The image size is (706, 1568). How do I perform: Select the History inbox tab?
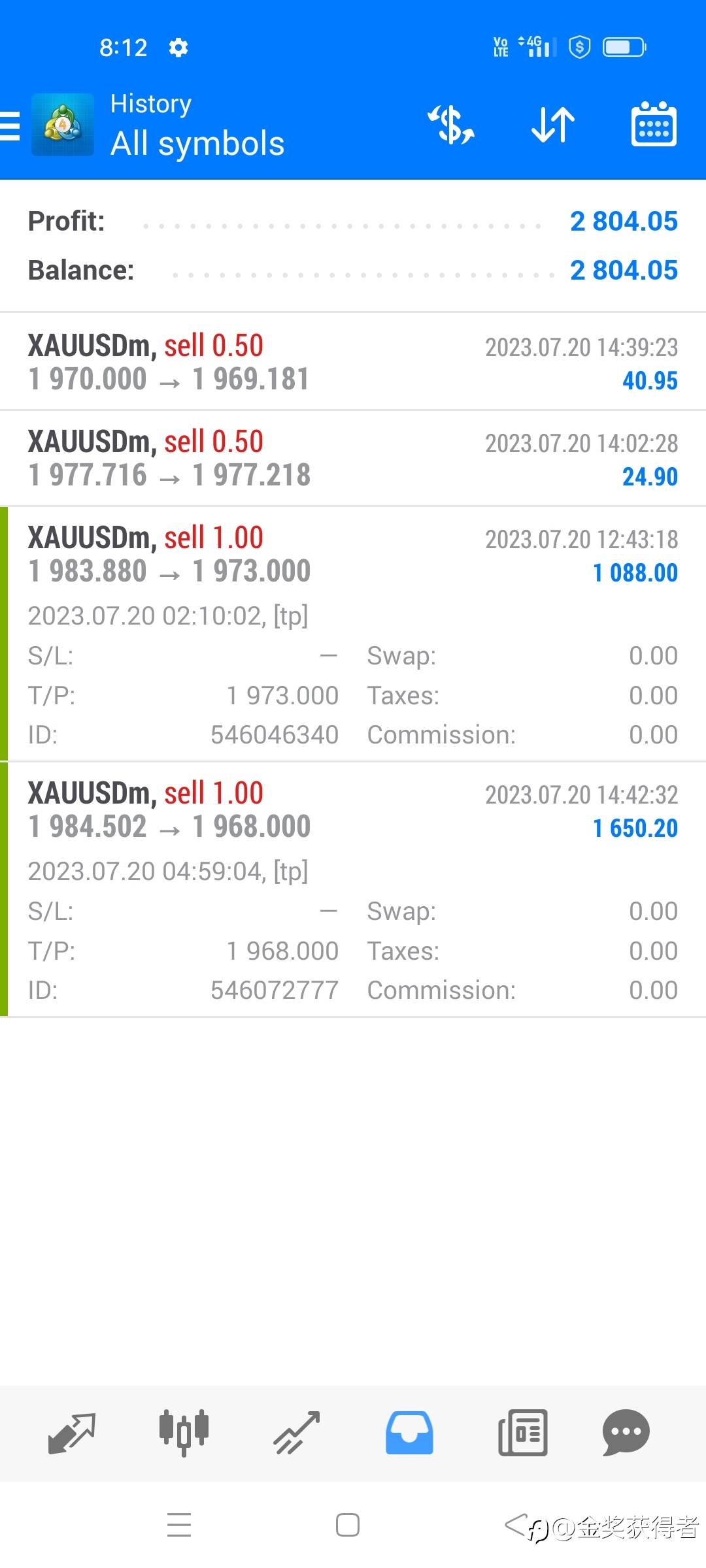tap(409, 1433)
